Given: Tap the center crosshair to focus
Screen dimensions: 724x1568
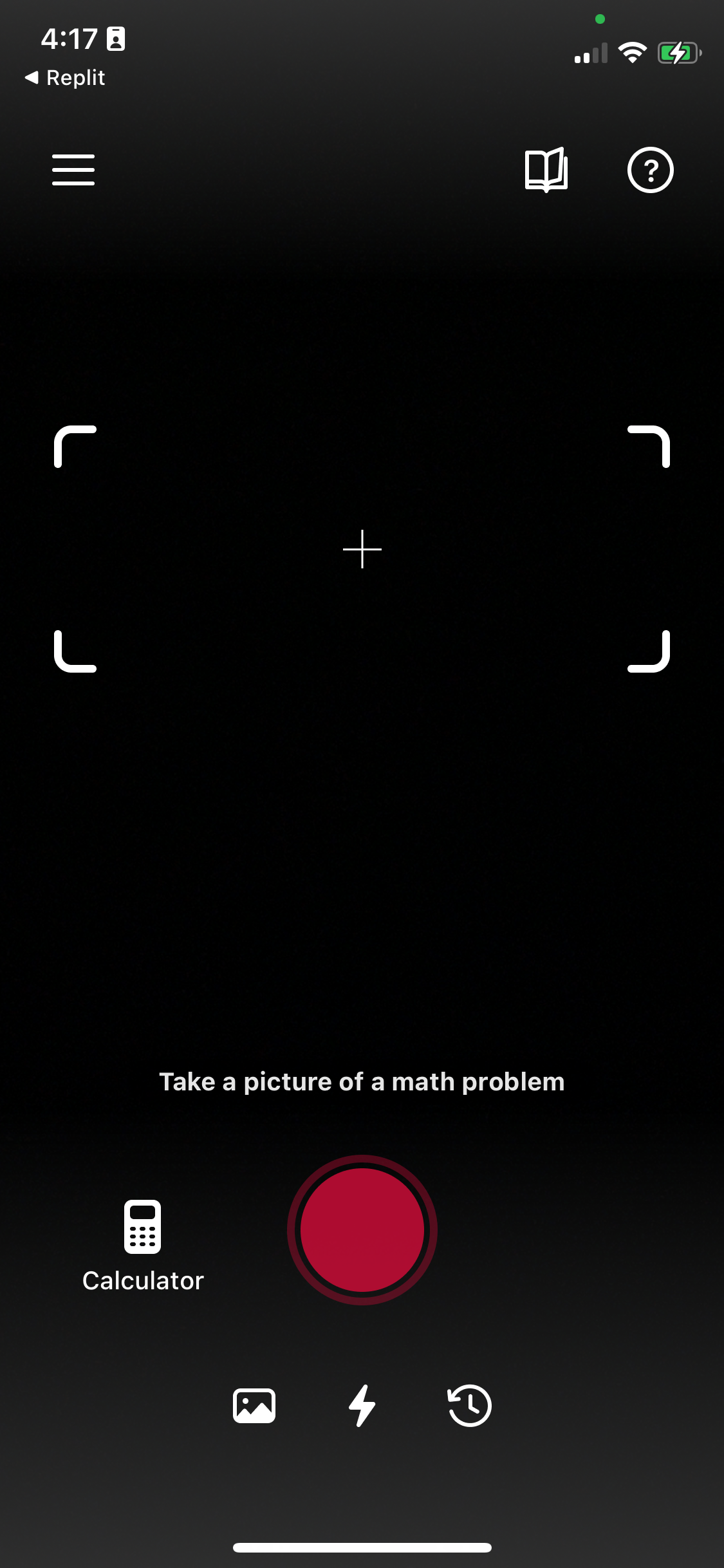Looking at the screenshot, I should pos(362,549).
